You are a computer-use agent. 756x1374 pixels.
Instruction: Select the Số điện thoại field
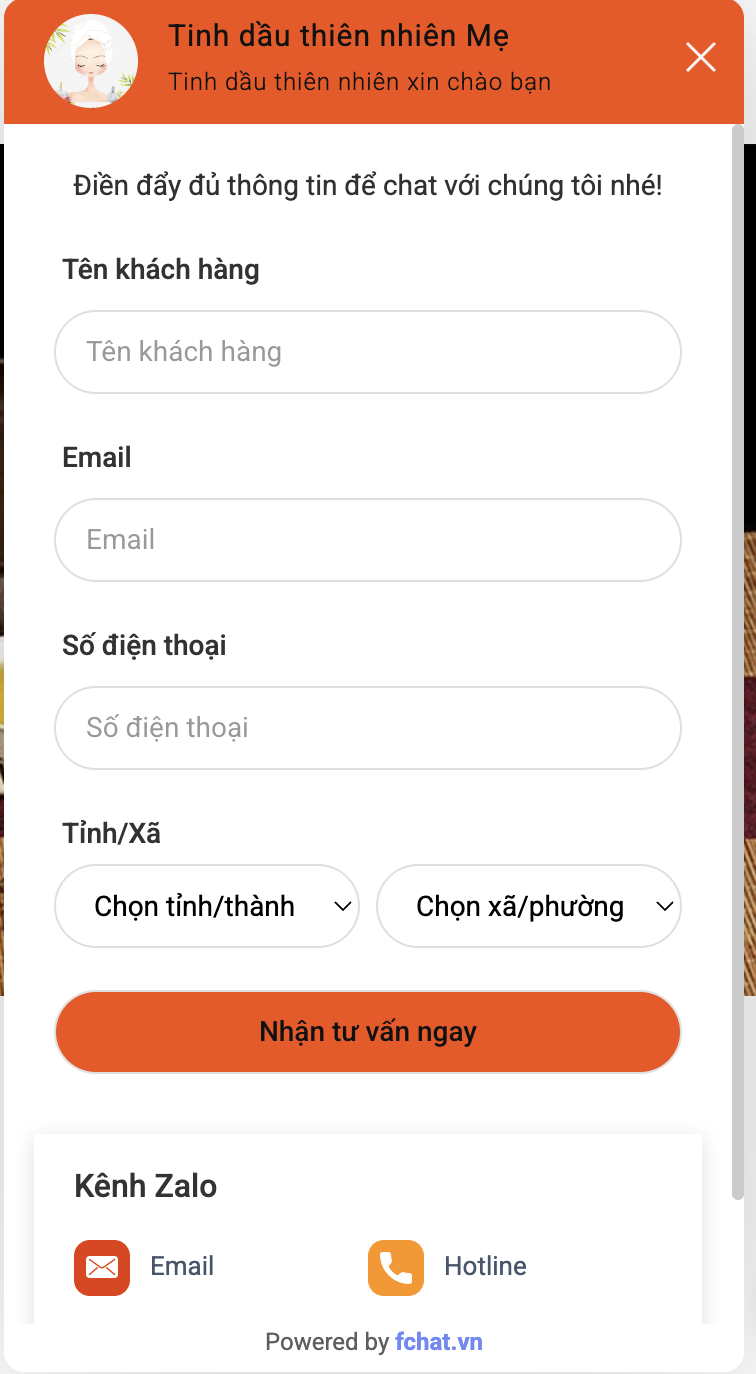[368, 728]
